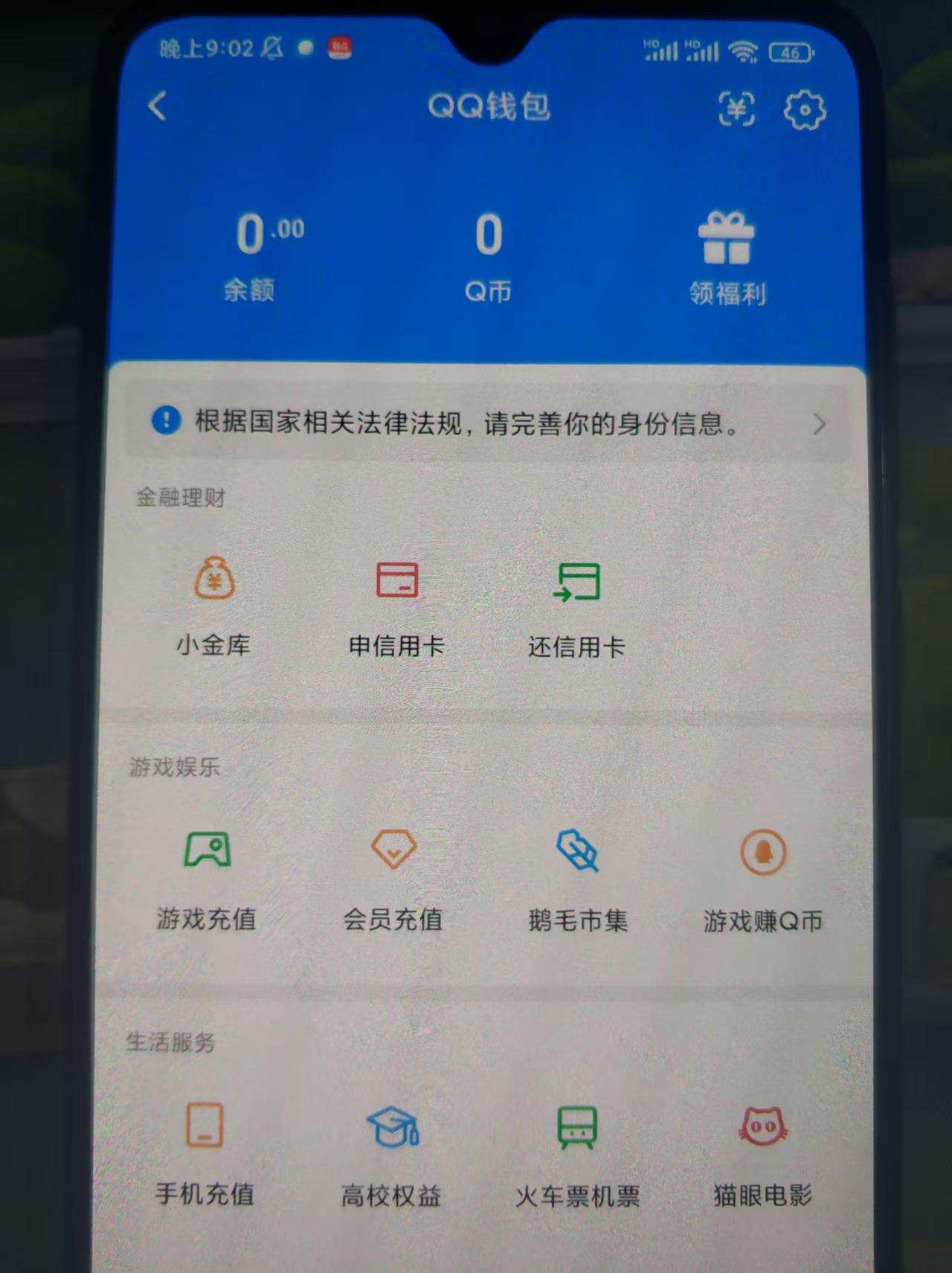The width and height of the screenshot is (952, 1273).
Task: Tap the 游戏充值 gamepad icon
Action: (x=208, y=852)
